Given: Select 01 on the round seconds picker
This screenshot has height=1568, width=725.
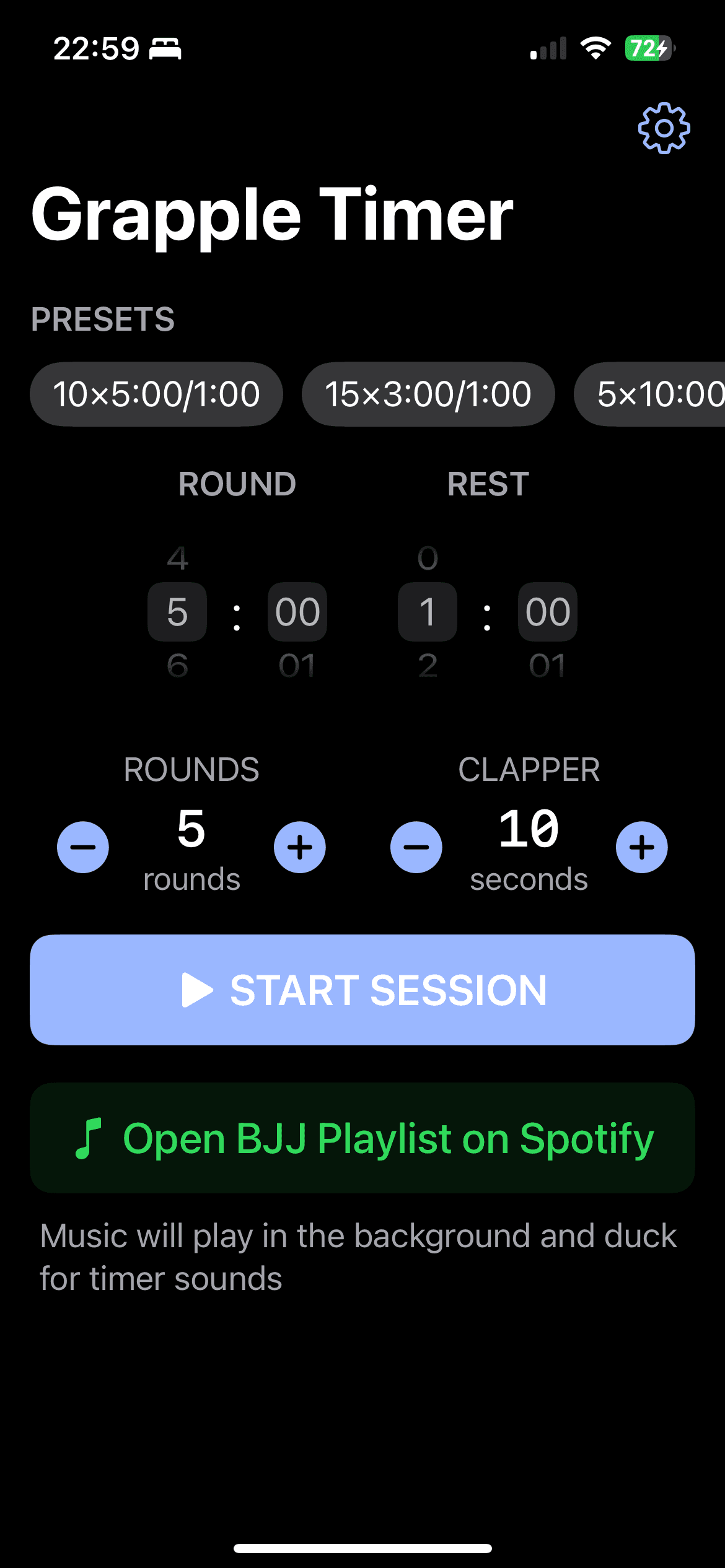Looking at the screenshot, I should coord(297,664).
